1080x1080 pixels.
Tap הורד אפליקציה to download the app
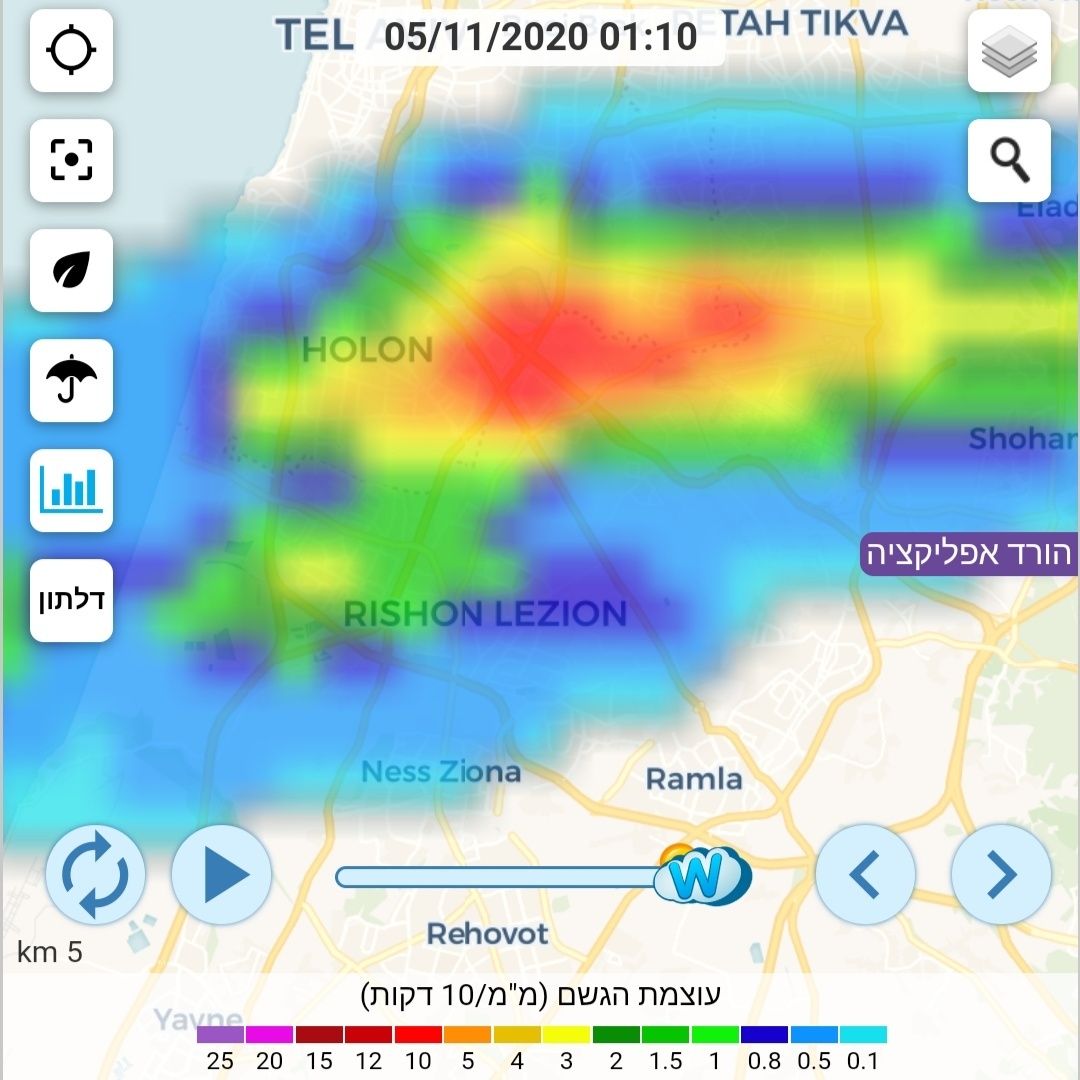click(x=969, y=554)
